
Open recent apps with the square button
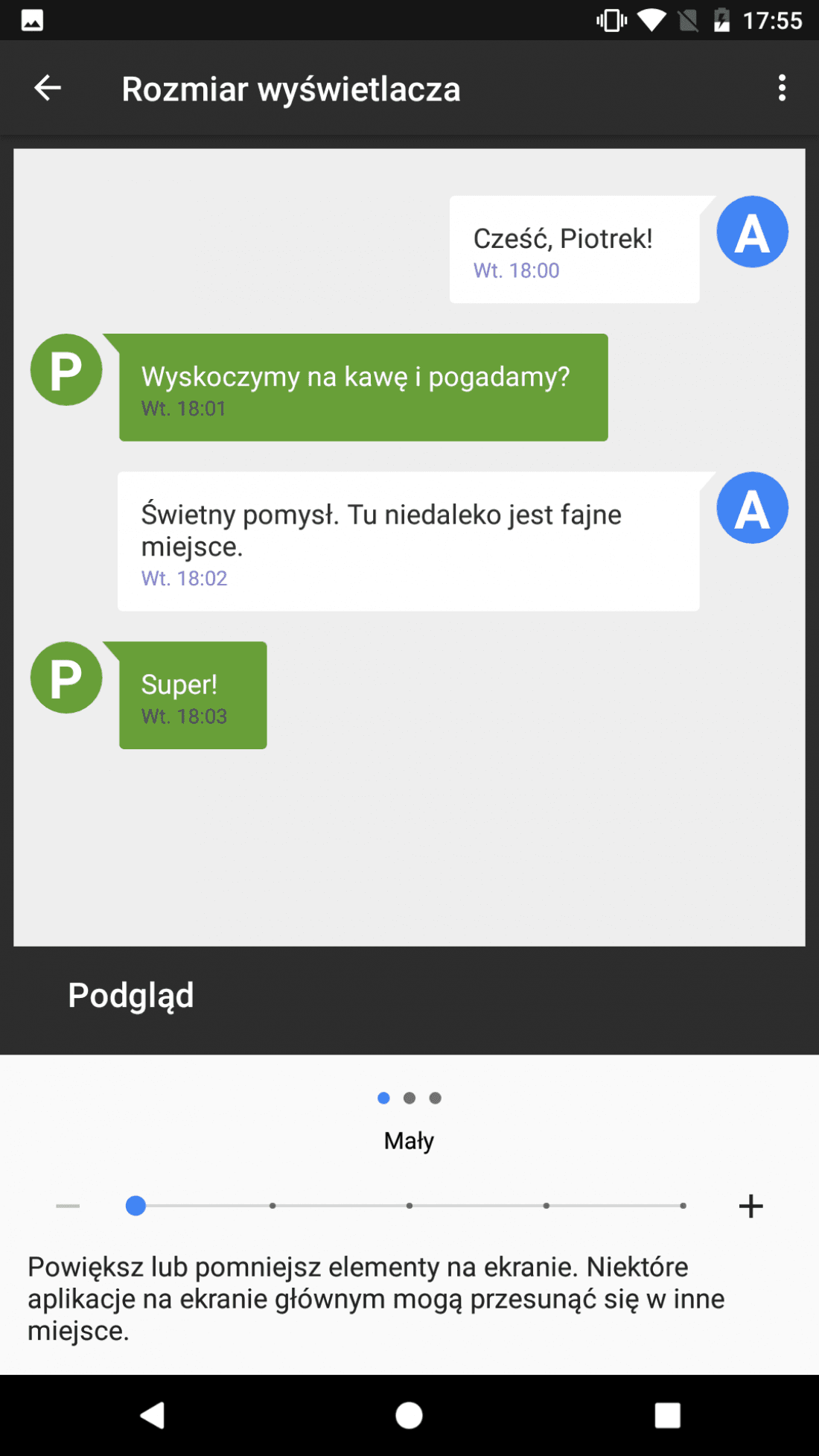click(x=668, y=1415)
